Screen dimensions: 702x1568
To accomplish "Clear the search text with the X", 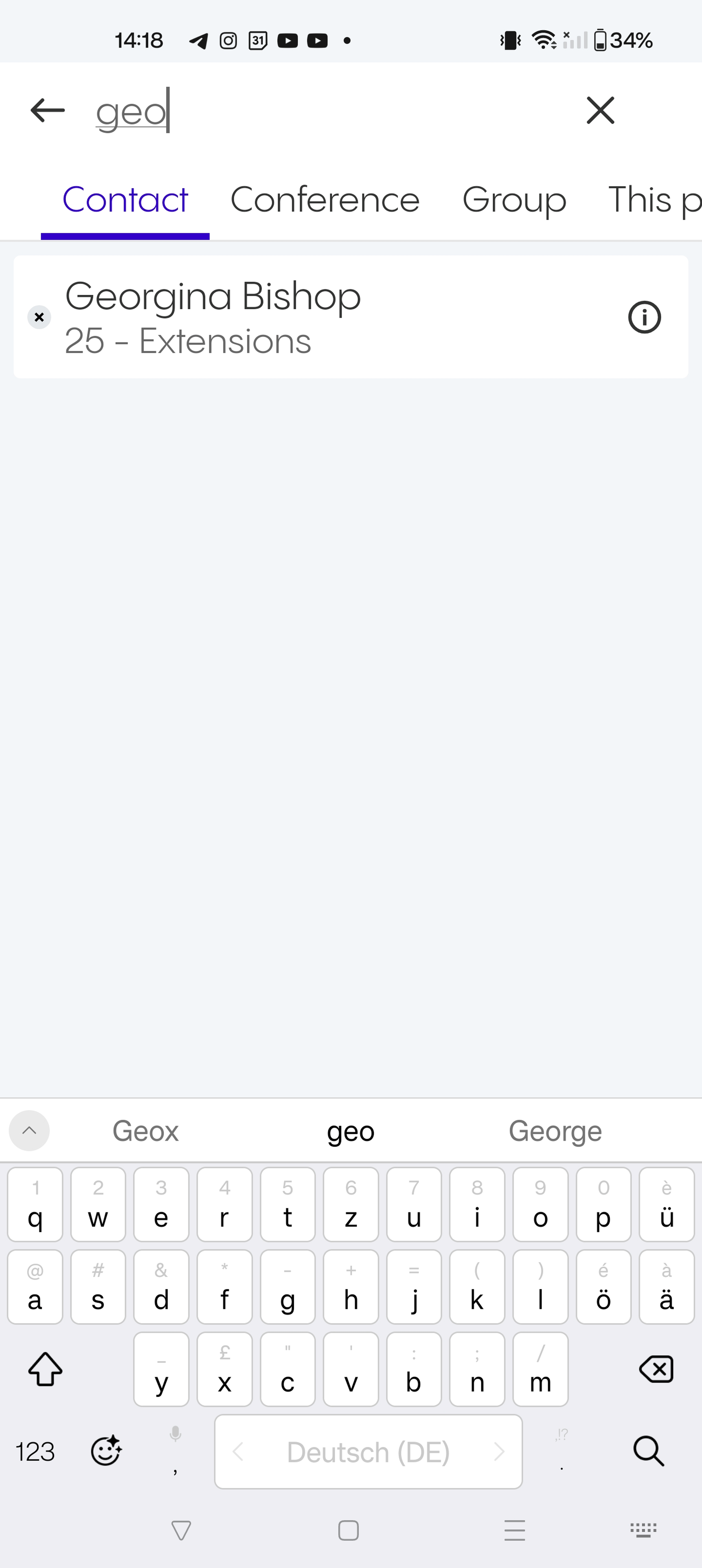I will [x=600, y=111].
